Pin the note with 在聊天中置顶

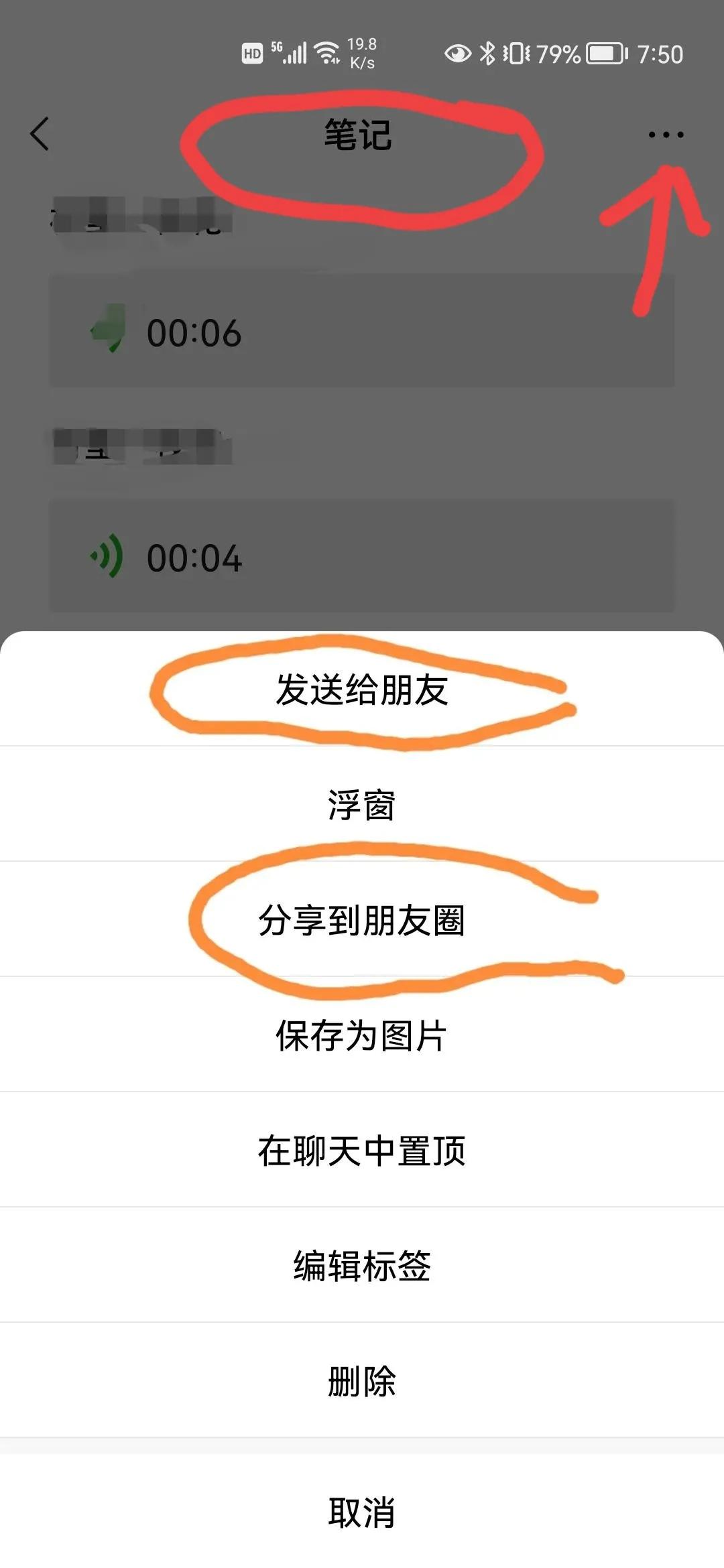pos(362,1149)
